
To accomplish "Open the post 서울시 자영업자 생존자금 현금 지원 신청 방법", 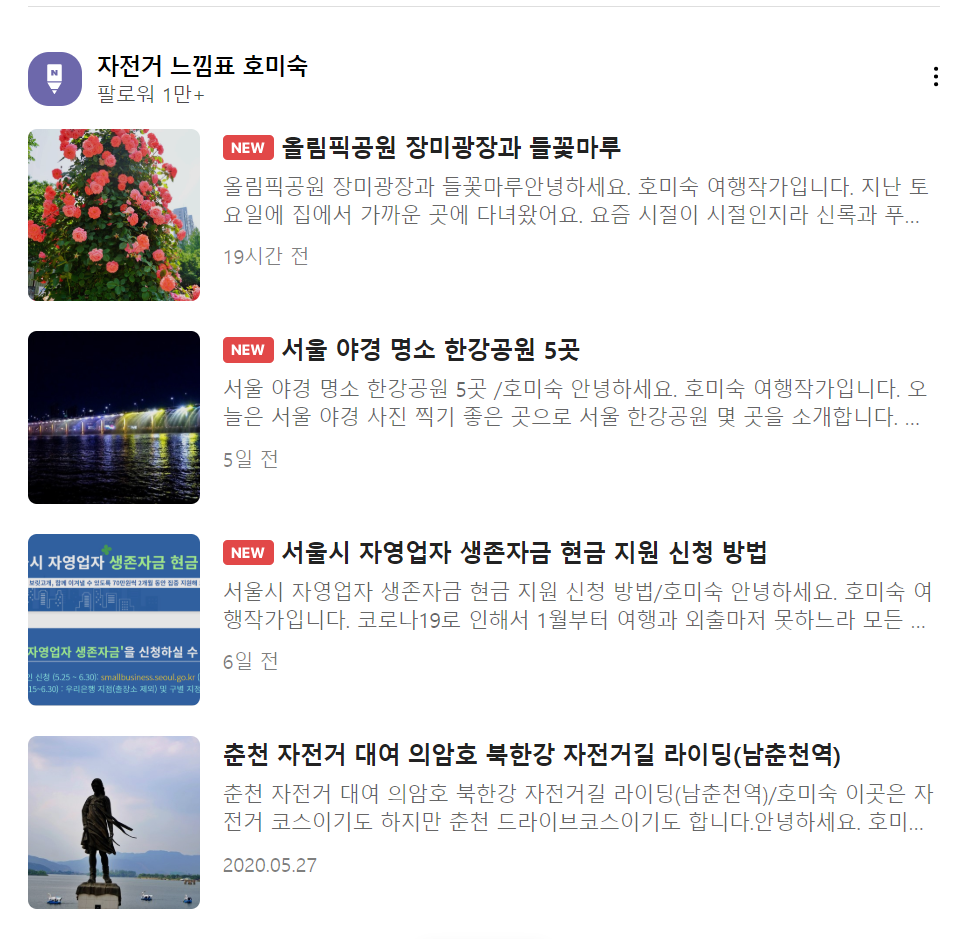I will (x=524, y=552).
